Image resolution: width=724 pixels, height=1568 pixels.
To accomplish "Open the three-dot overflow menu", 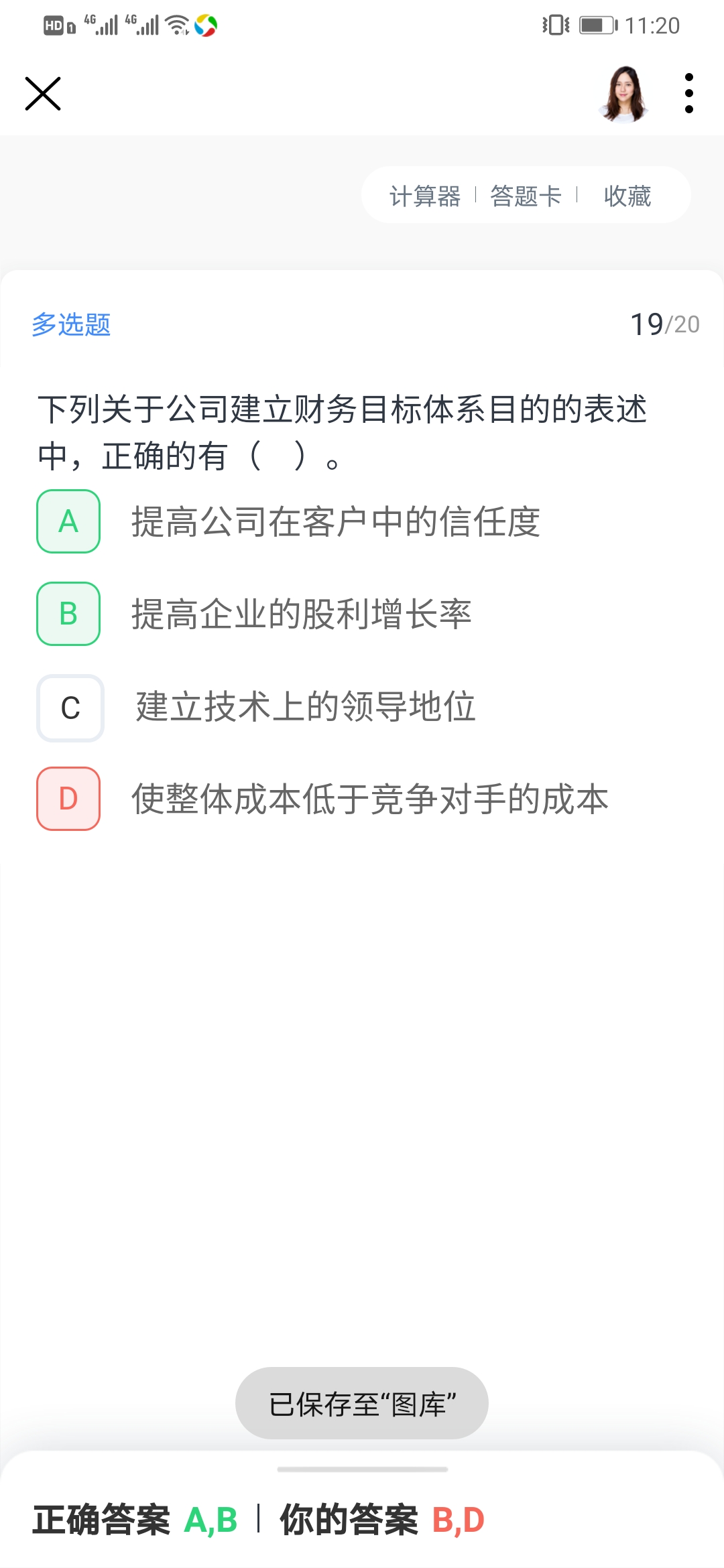I will (x=688, y=93).
